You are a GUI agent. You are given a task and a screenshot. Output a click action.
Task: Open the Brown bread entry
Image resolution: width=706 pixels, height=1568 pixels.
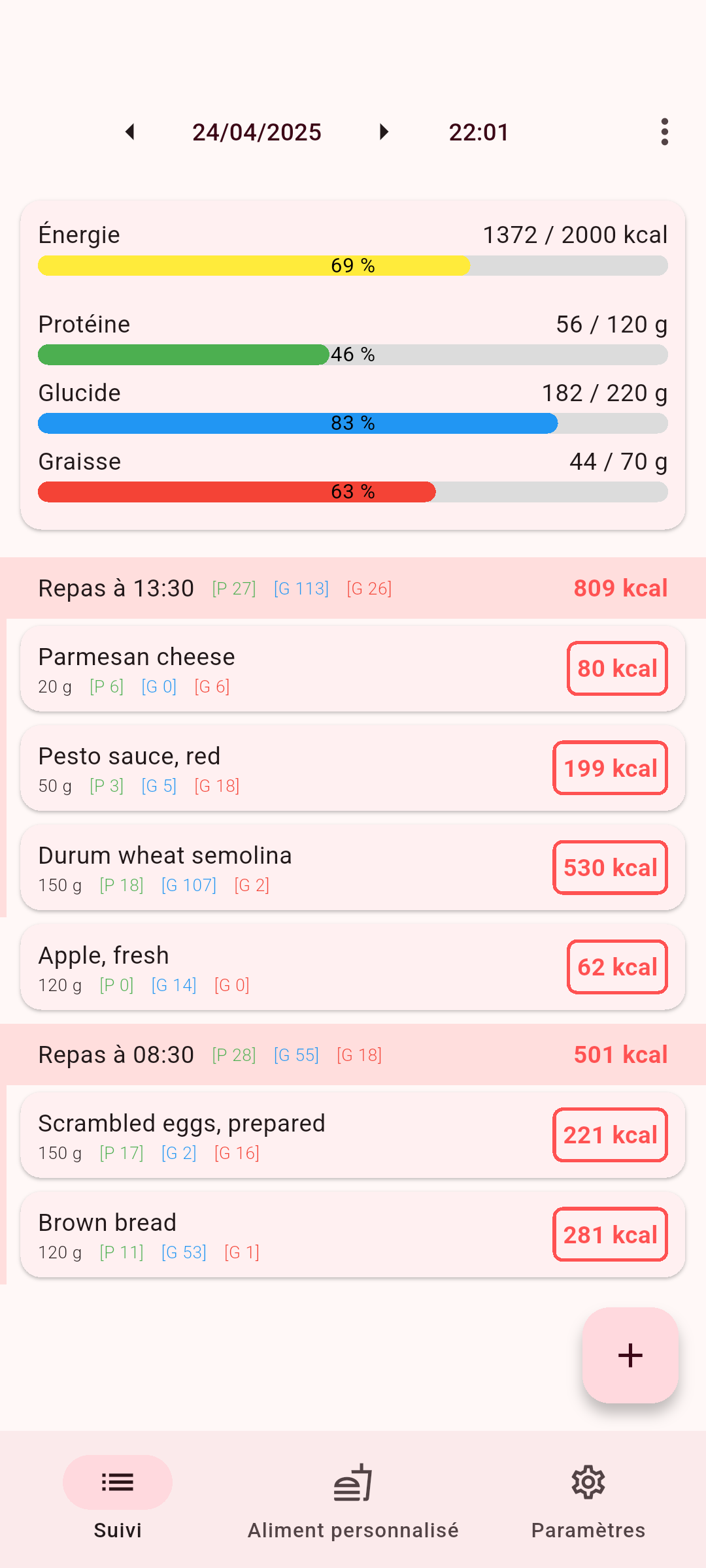pyautogui.click(x=353, y=1234)
